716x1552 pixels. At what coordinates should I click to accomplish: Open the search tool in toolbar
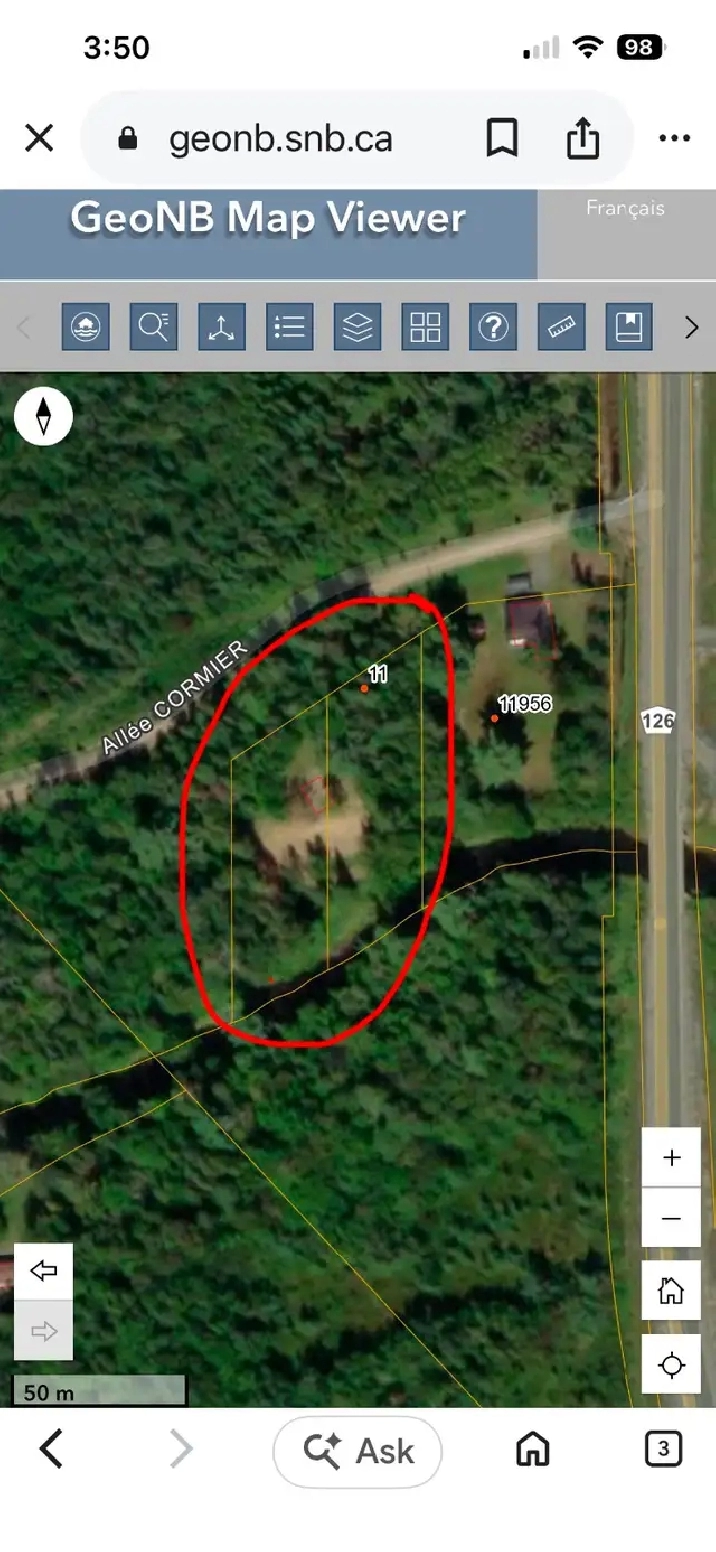point(154,327)
